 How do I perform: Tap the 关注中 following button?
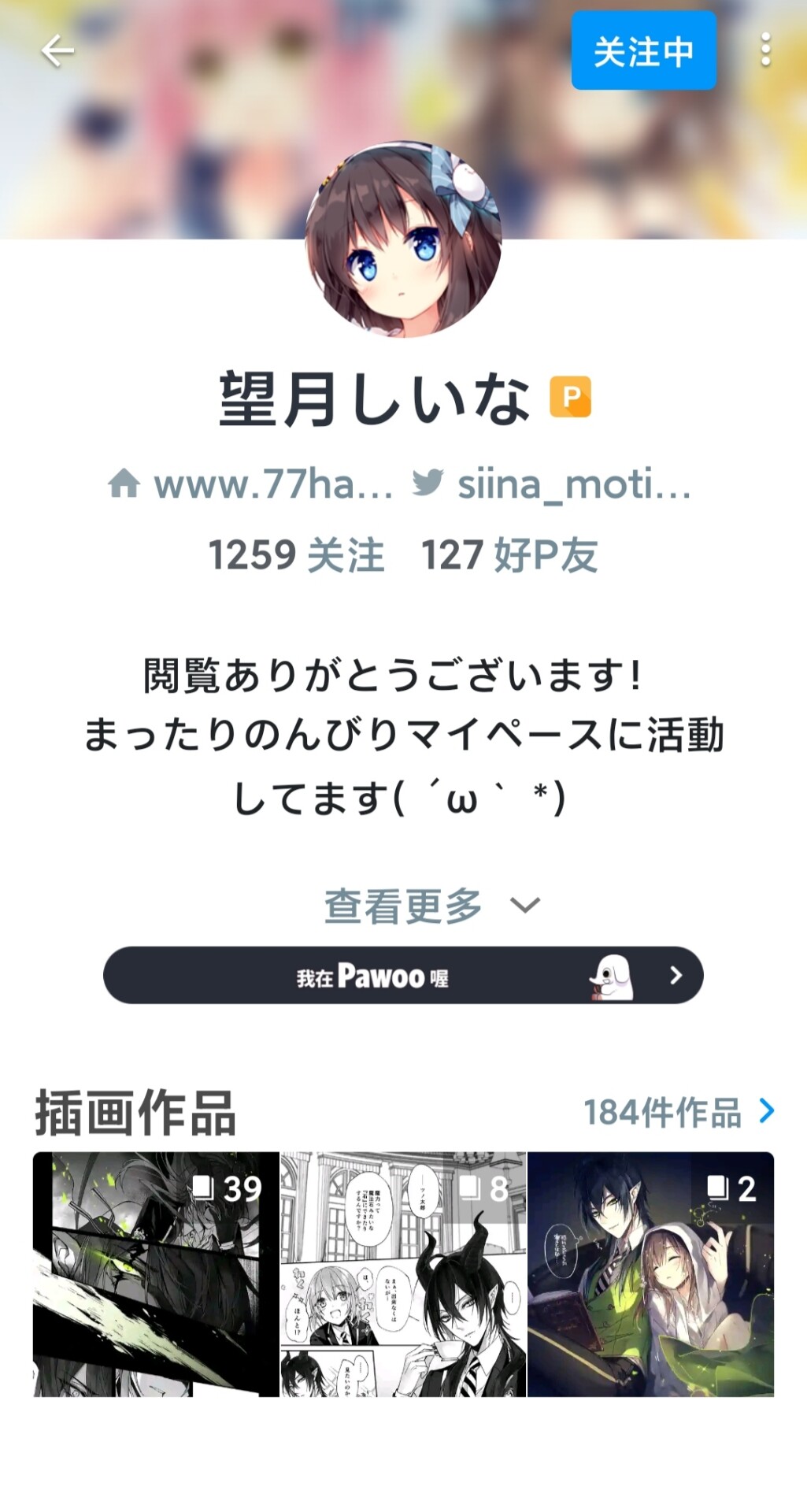pyautogui.click(x=643, y=51)
